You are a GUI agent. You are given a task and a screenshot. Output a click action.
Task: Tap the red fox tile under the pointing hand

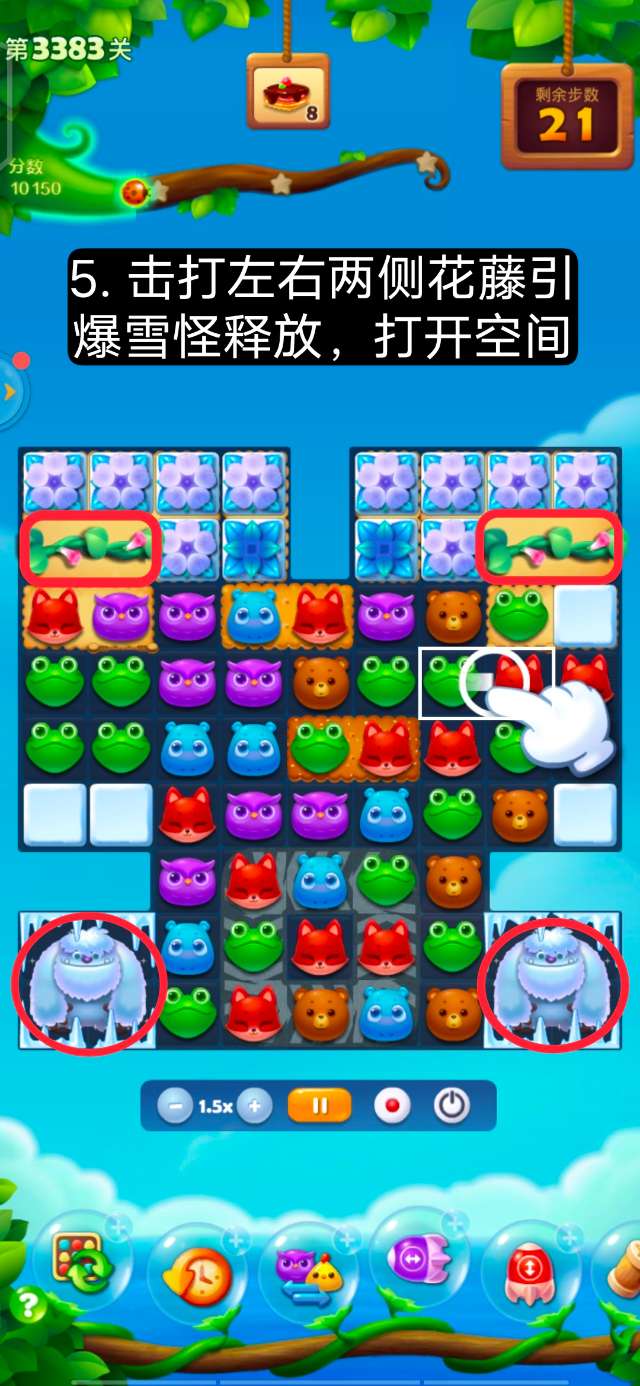pos(517,680)
